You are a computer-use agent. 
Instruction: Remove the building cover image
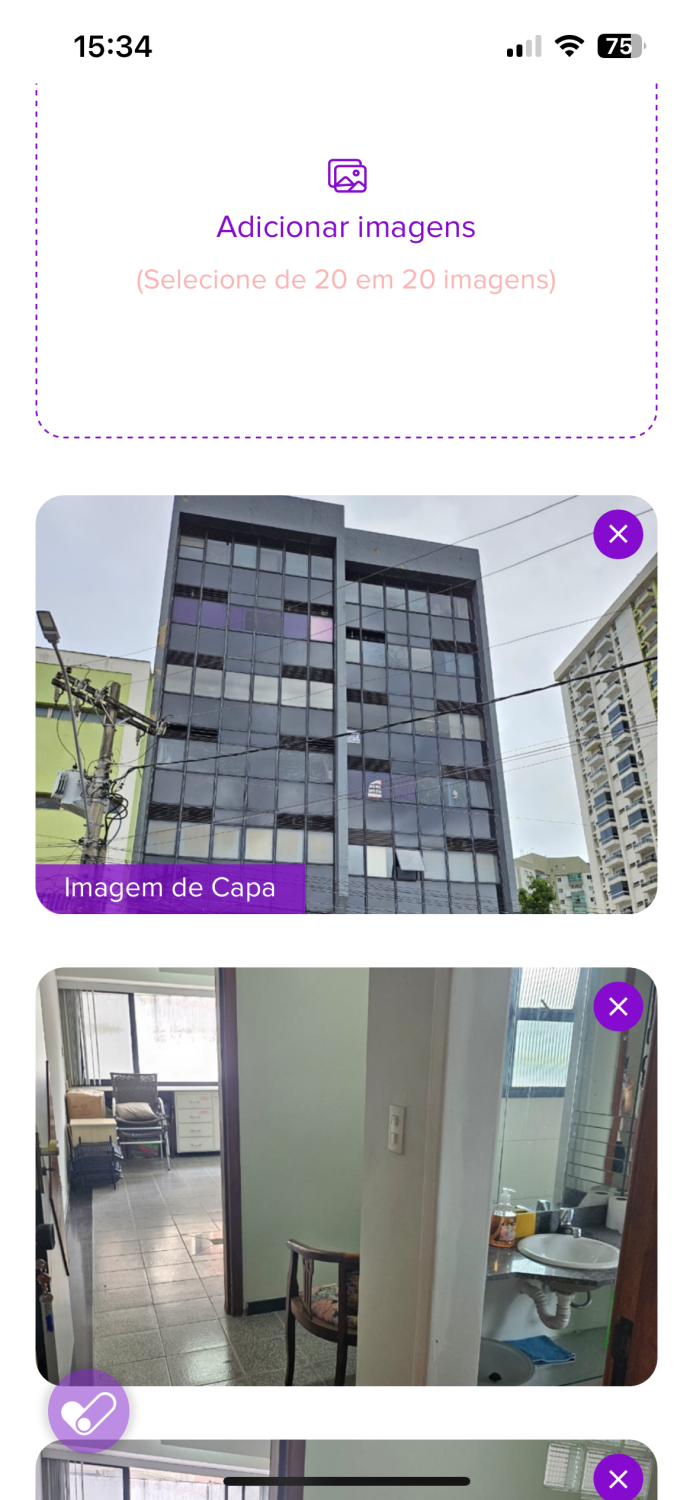coord(618,534)
